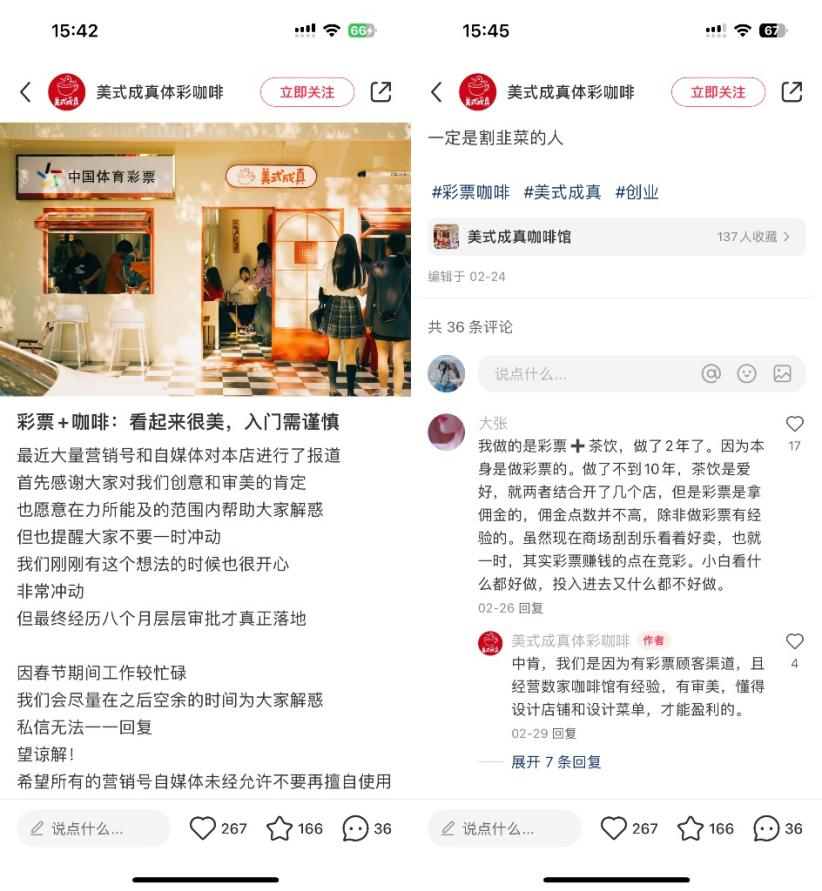
Task: Open 大张's profile avatar
Action: (446, 432)
